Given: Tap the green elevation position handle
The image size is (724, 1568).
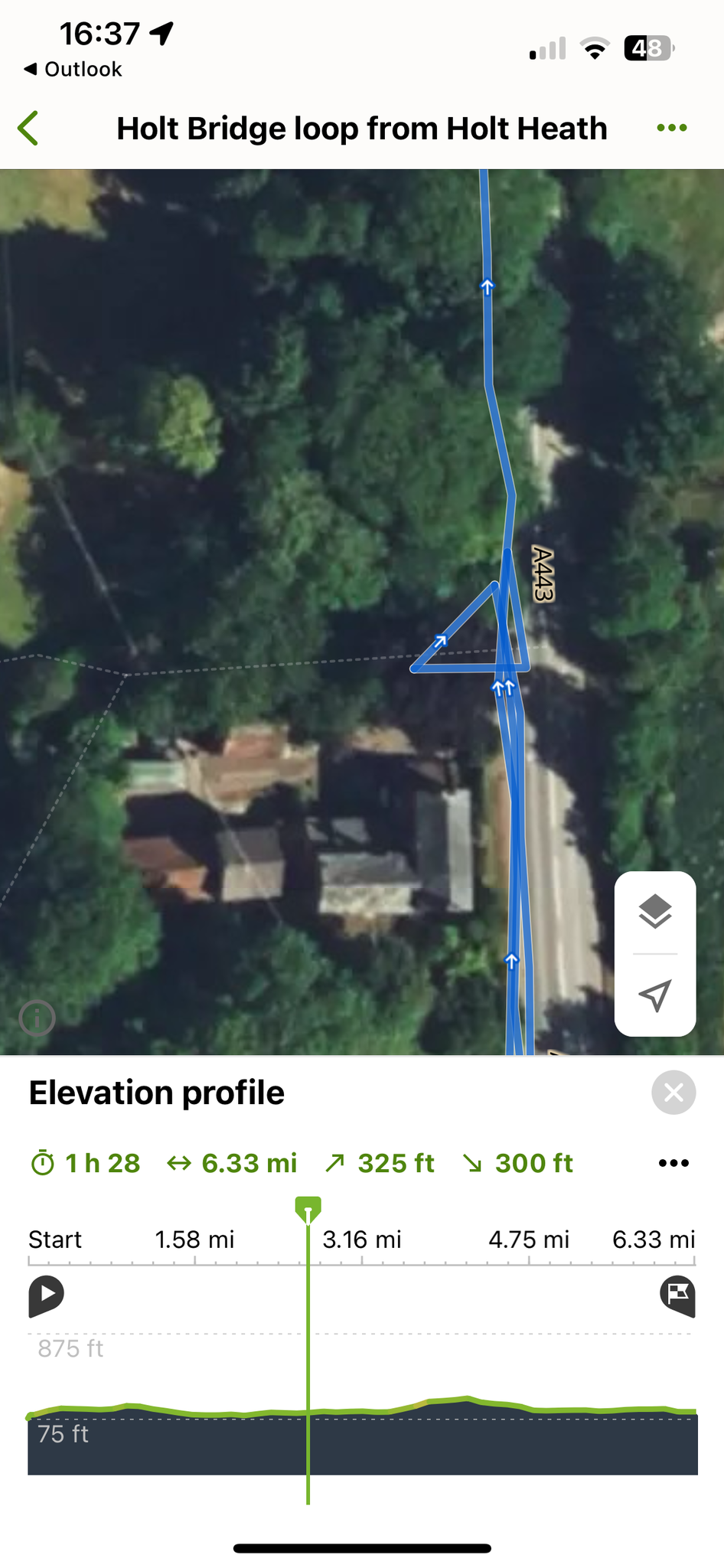Looking at the screenshot, I should tap(308, 1210).
